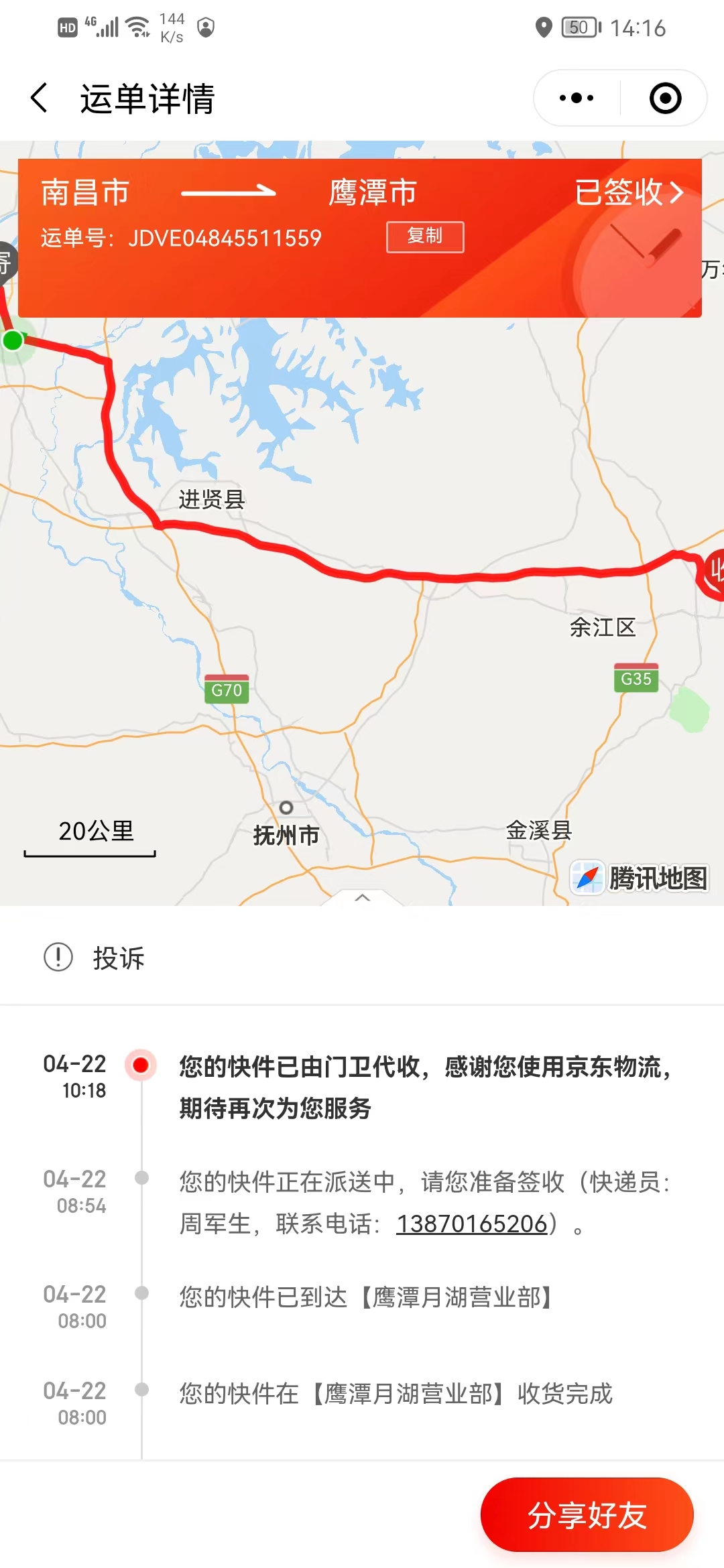Image resolution: width=724 pixels, height=1568 pixels.
Task: Close the mini program via the circle icon
Action: pyautogui.click(x=665, y=98)
